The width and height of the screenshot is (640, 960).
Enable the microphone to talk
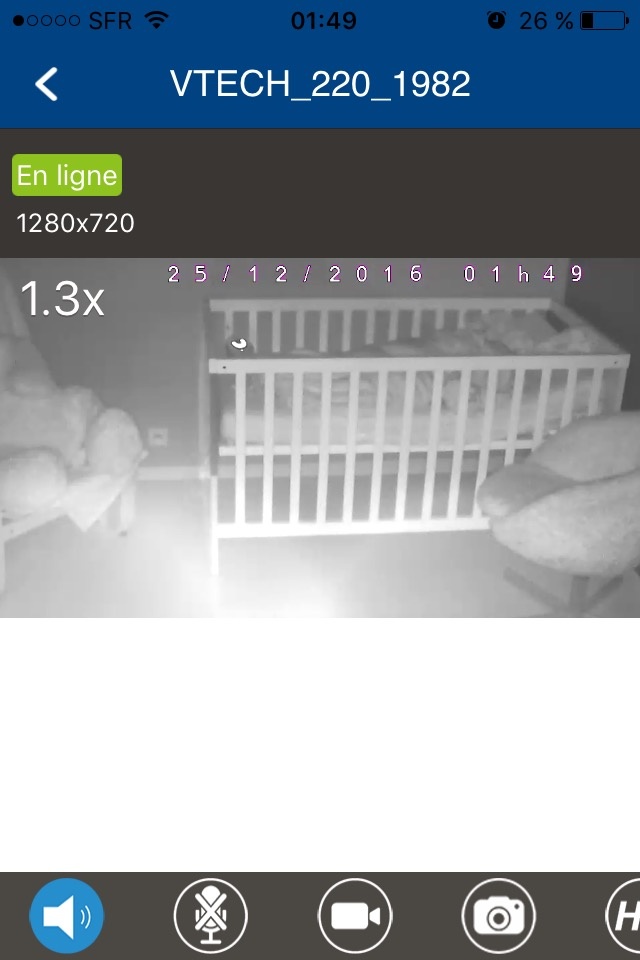point(211,916)
